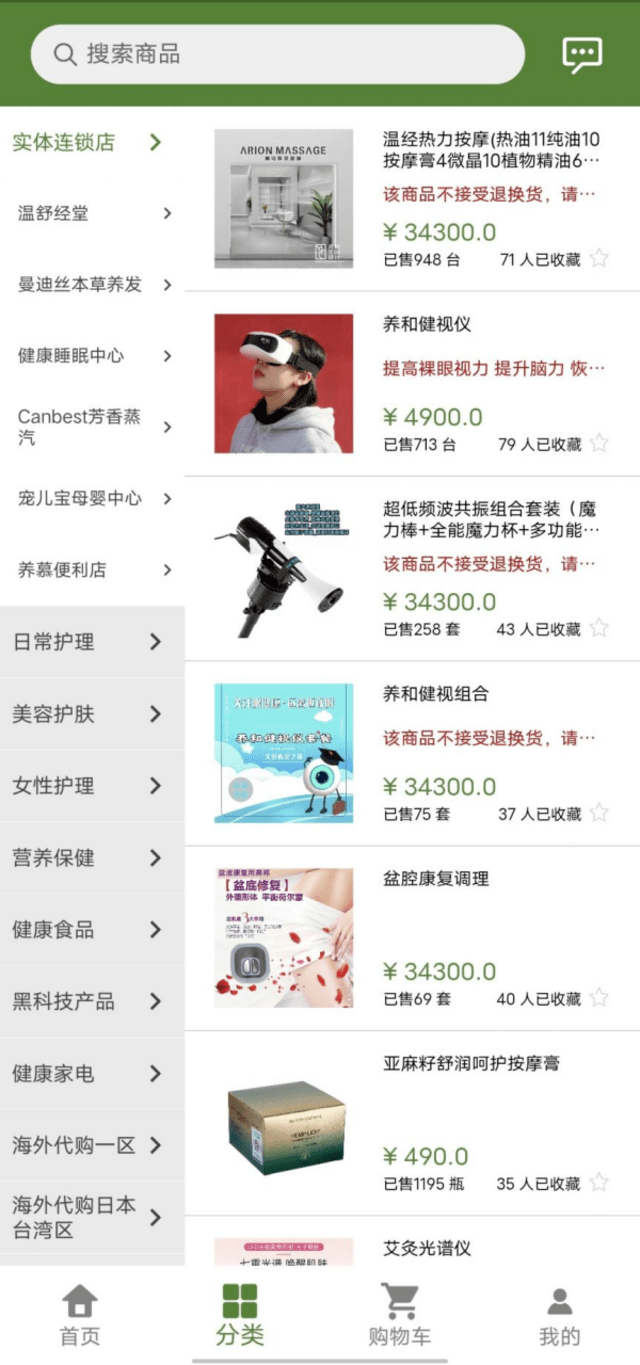This screenshot has height=1365, width=640.
Task: Choose the 美容护肤 category
Action: pos(92,714)
